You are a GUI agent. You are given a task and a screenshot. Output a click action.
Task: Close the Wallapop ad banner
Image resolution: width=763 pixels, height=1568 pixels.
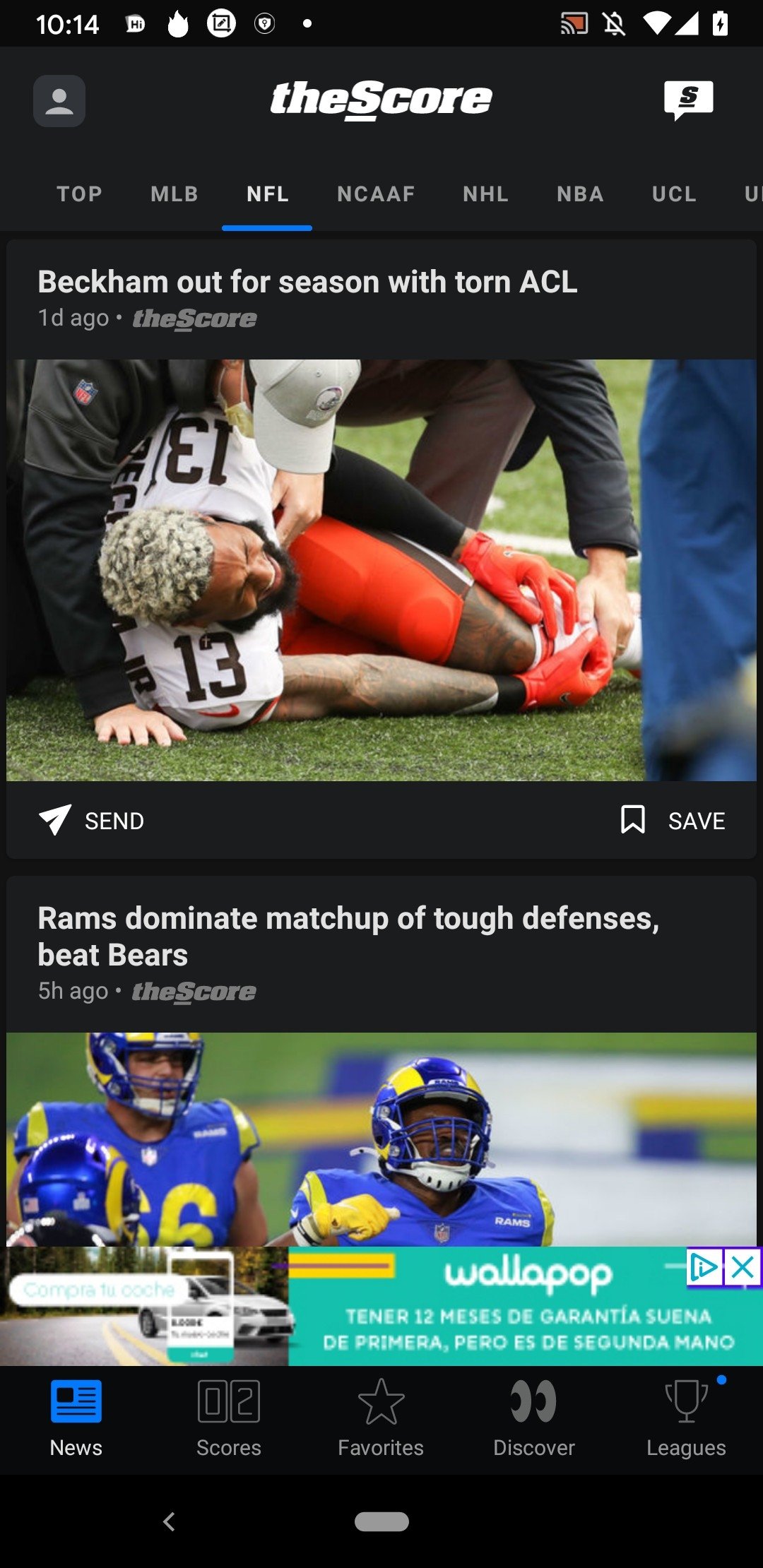click(x=743, y=1267)
